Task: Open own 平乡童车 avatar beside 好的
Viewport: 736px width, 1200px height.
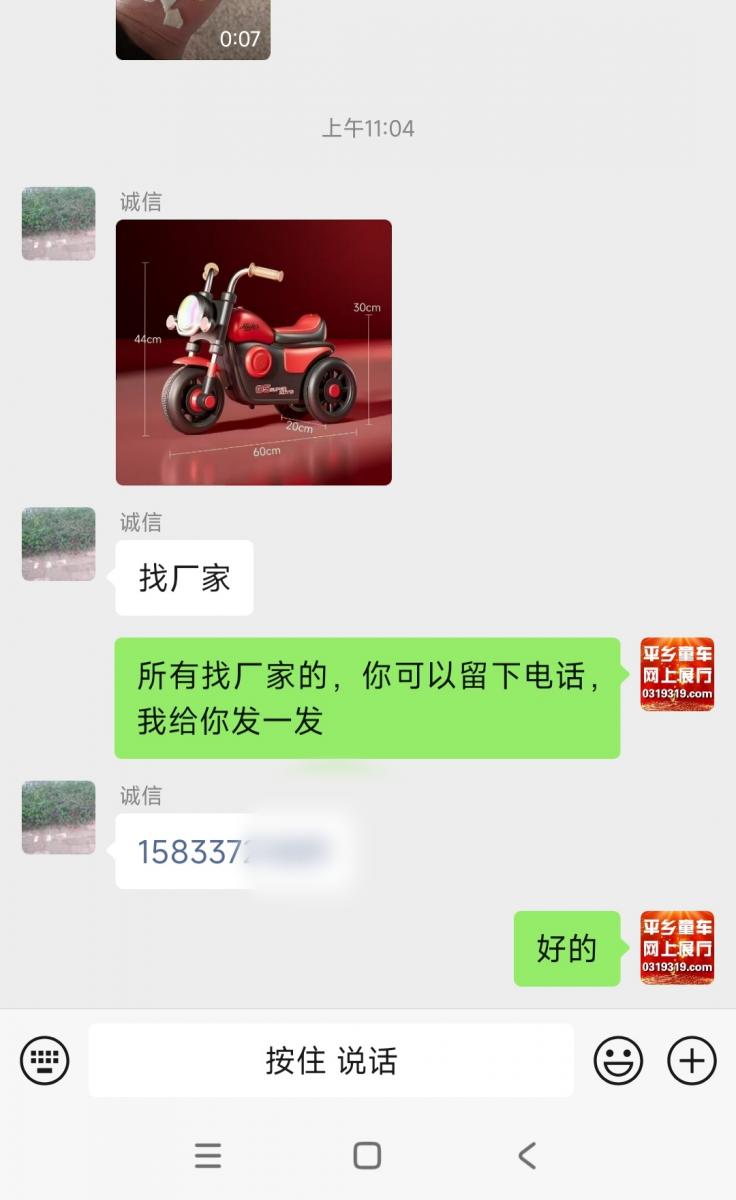Action: pos(677,948)
